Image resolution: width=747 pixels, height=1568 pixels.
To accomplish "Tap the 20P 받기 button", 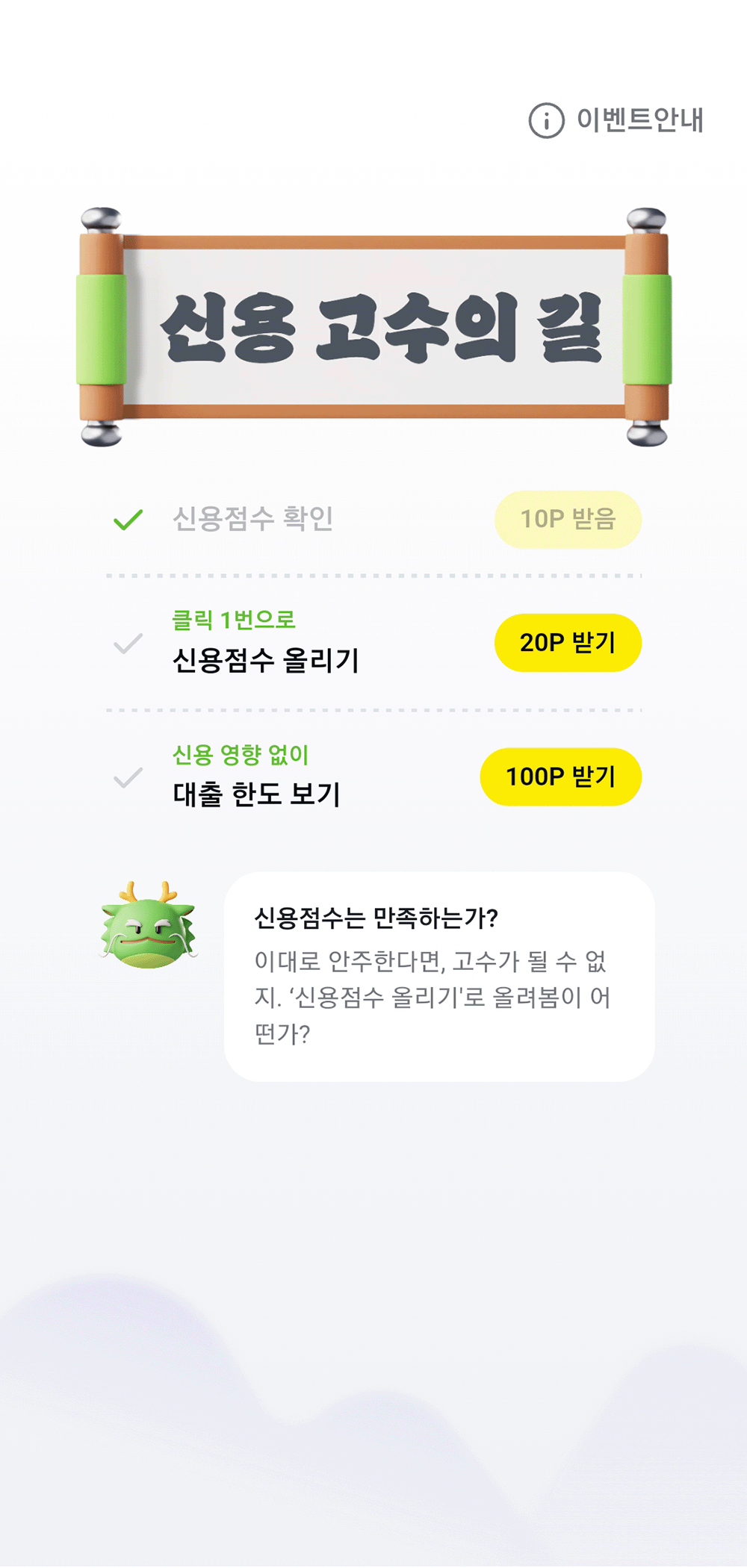I will [x=568, y=643].
